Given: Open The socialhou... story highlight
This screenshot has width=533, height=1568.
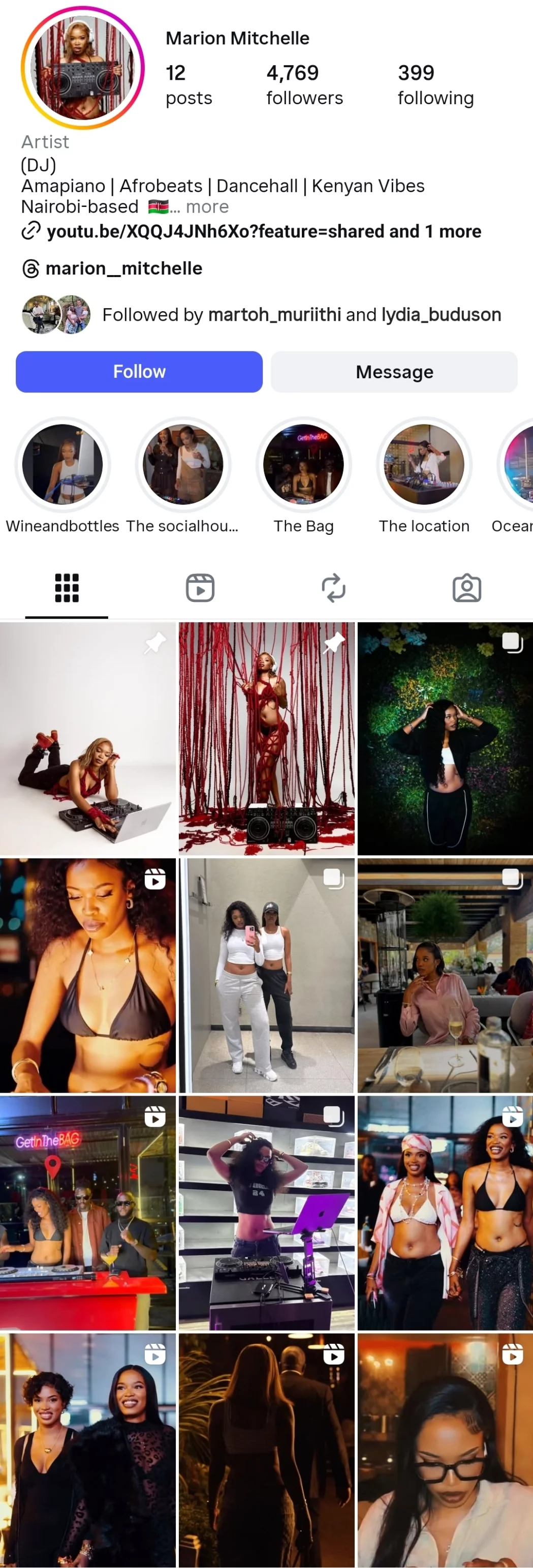Looking at the screenshot, I should (x=182, y=464).
